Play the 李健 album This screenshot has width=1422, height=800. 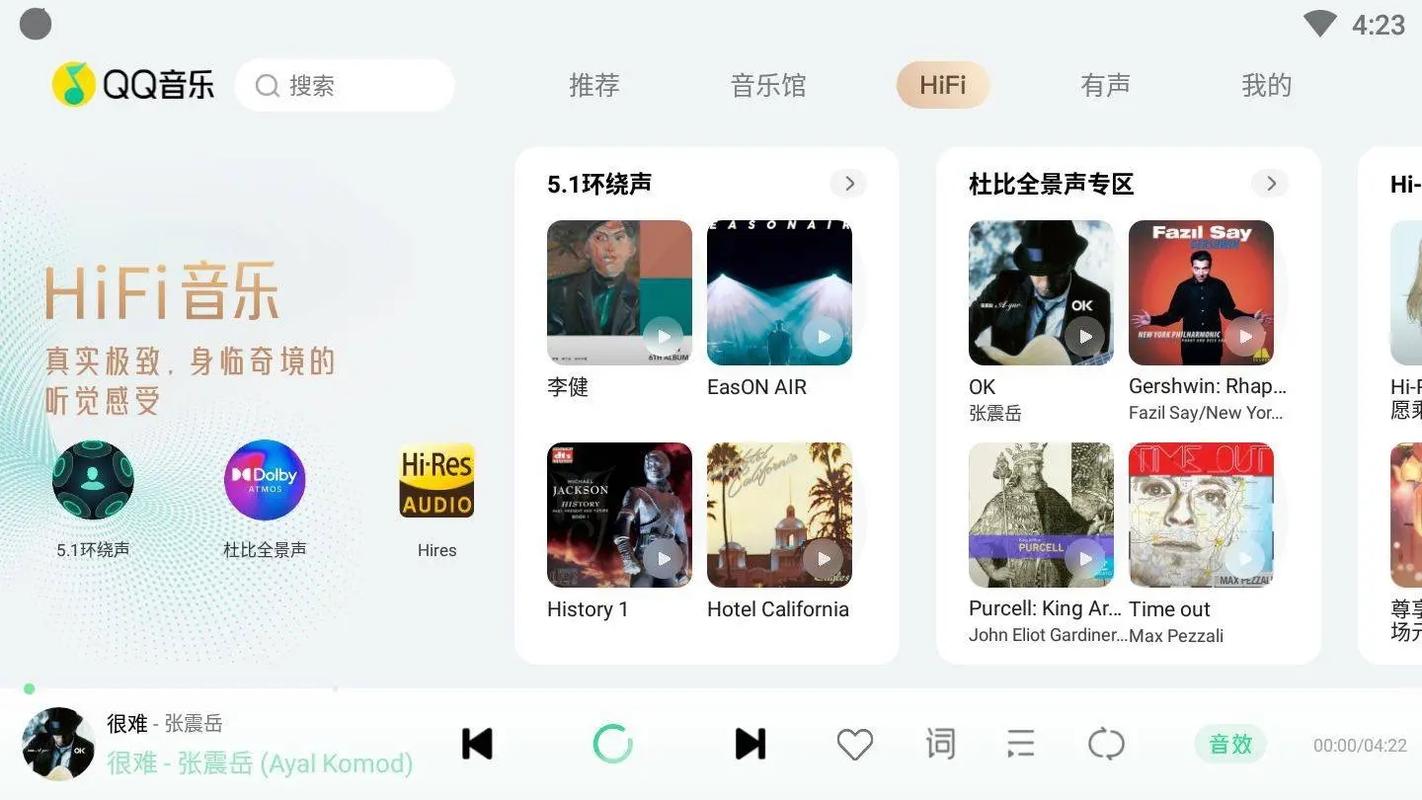[x=663, y=336]
